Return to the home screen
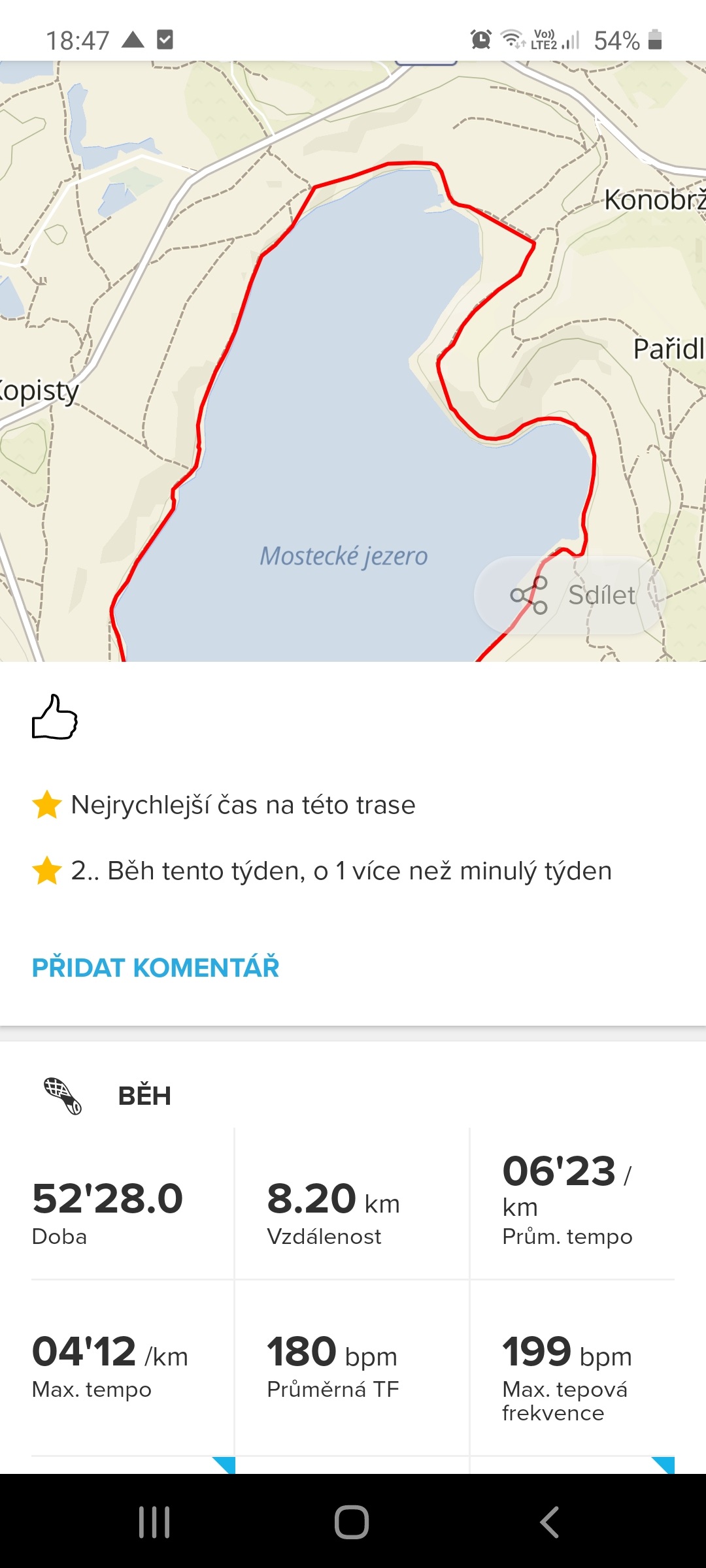 pos(352,1522)
